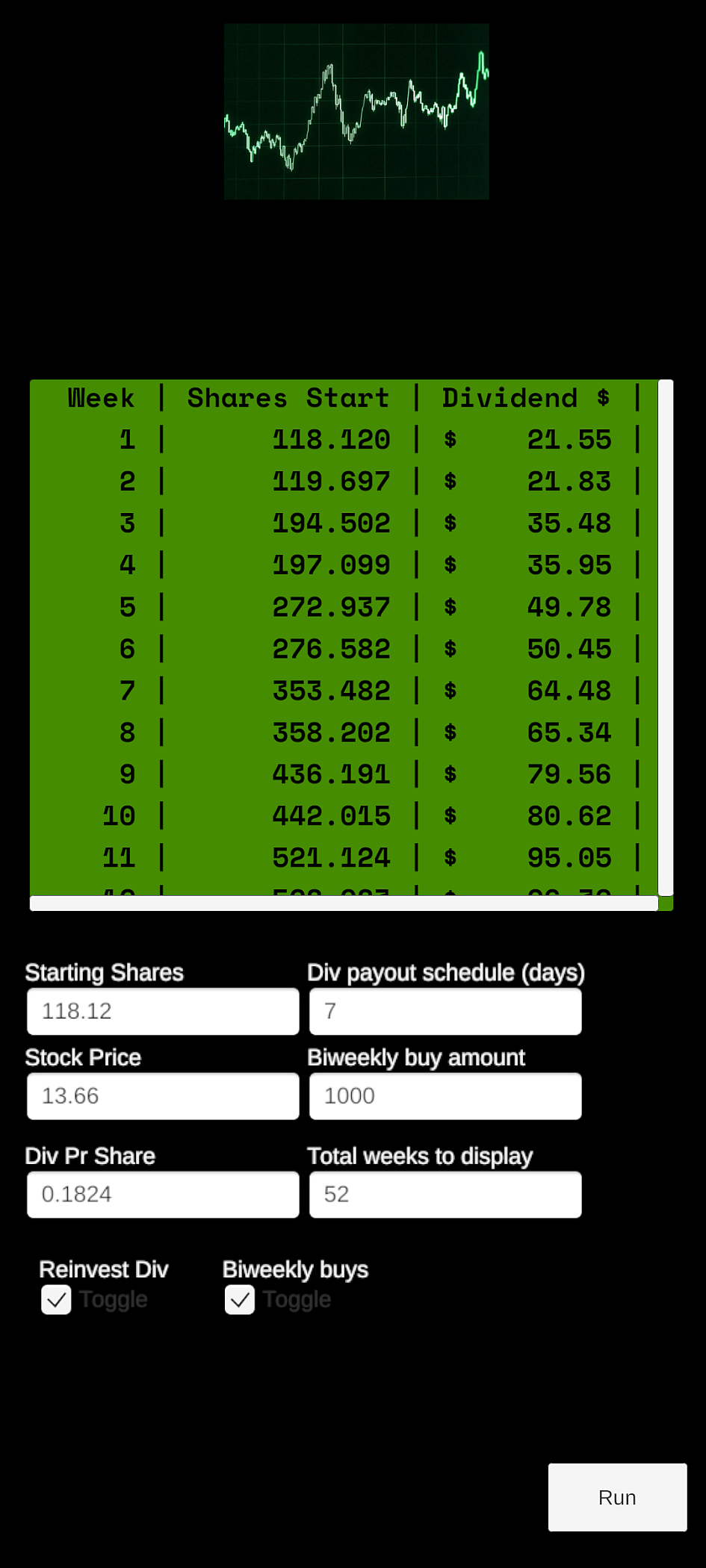
Task: Tap the Stock Price input field
Action: tap(163, 1096)
